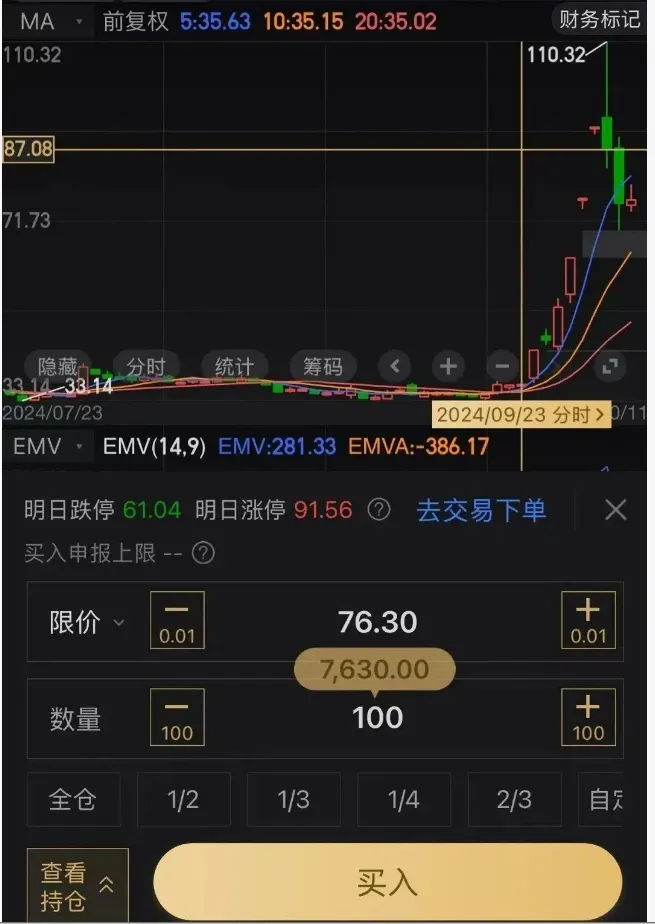655x924 pixels.
Task: Move chart to previous candle
Action: (x=396, y=366)
